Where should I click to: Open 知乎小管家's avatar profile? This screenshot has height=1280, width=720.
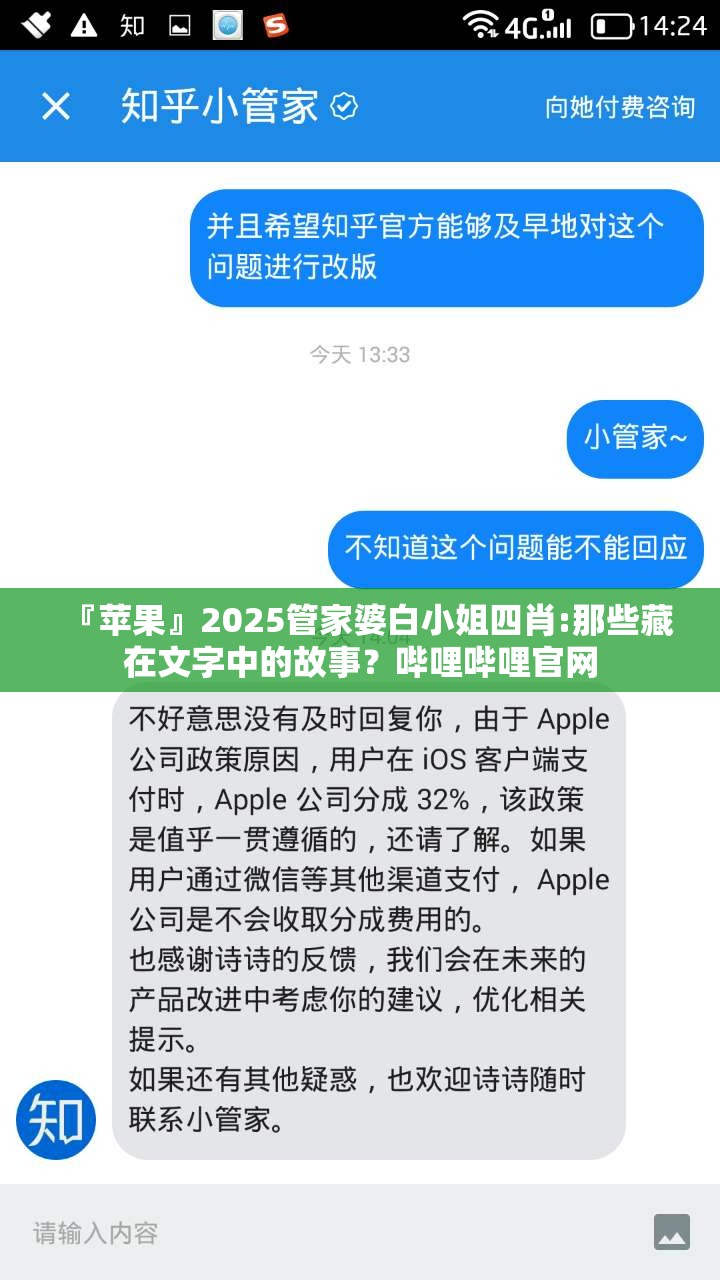56,1119
